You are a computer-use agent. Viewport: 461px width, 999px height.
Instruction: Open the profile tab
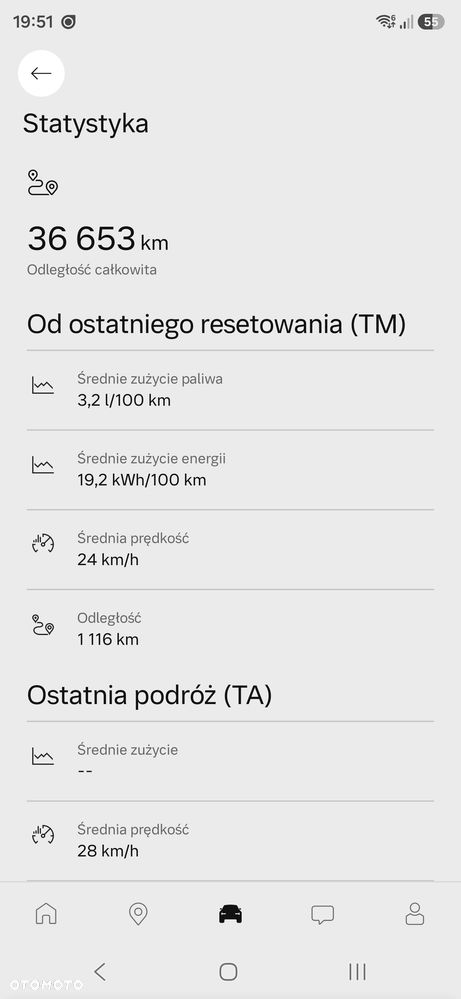pos(415,914)
